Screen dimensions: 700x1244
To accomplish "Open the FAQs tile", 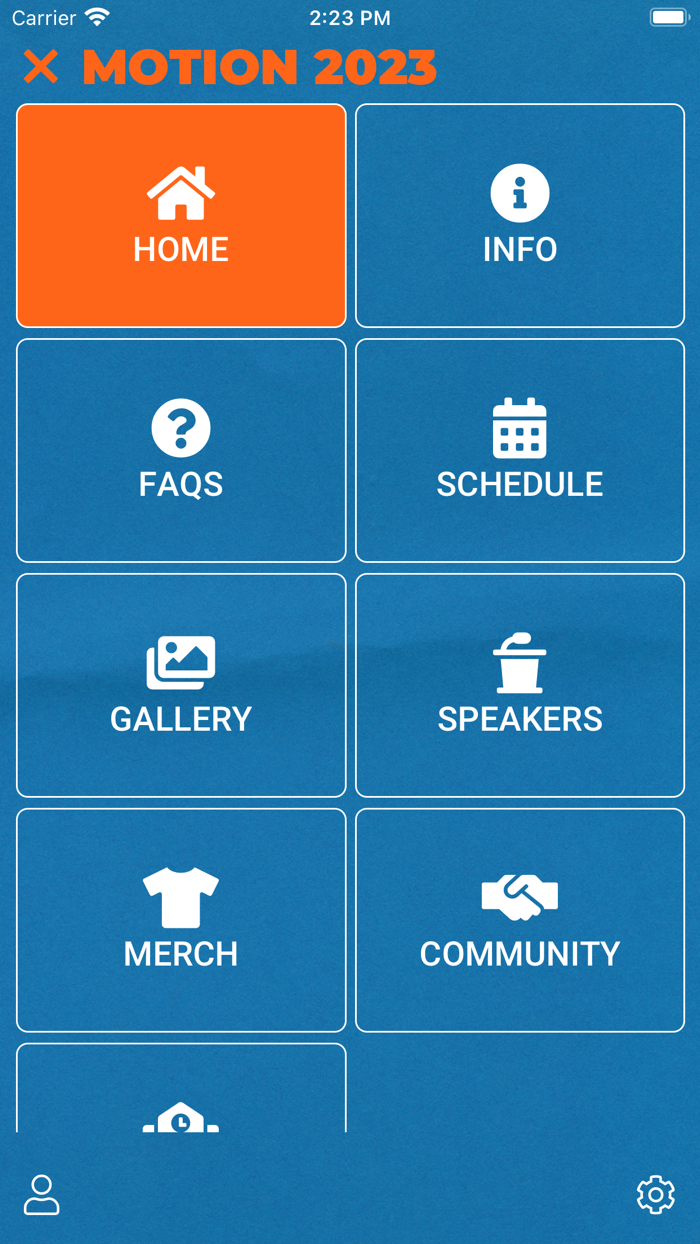I will [181, 451].
